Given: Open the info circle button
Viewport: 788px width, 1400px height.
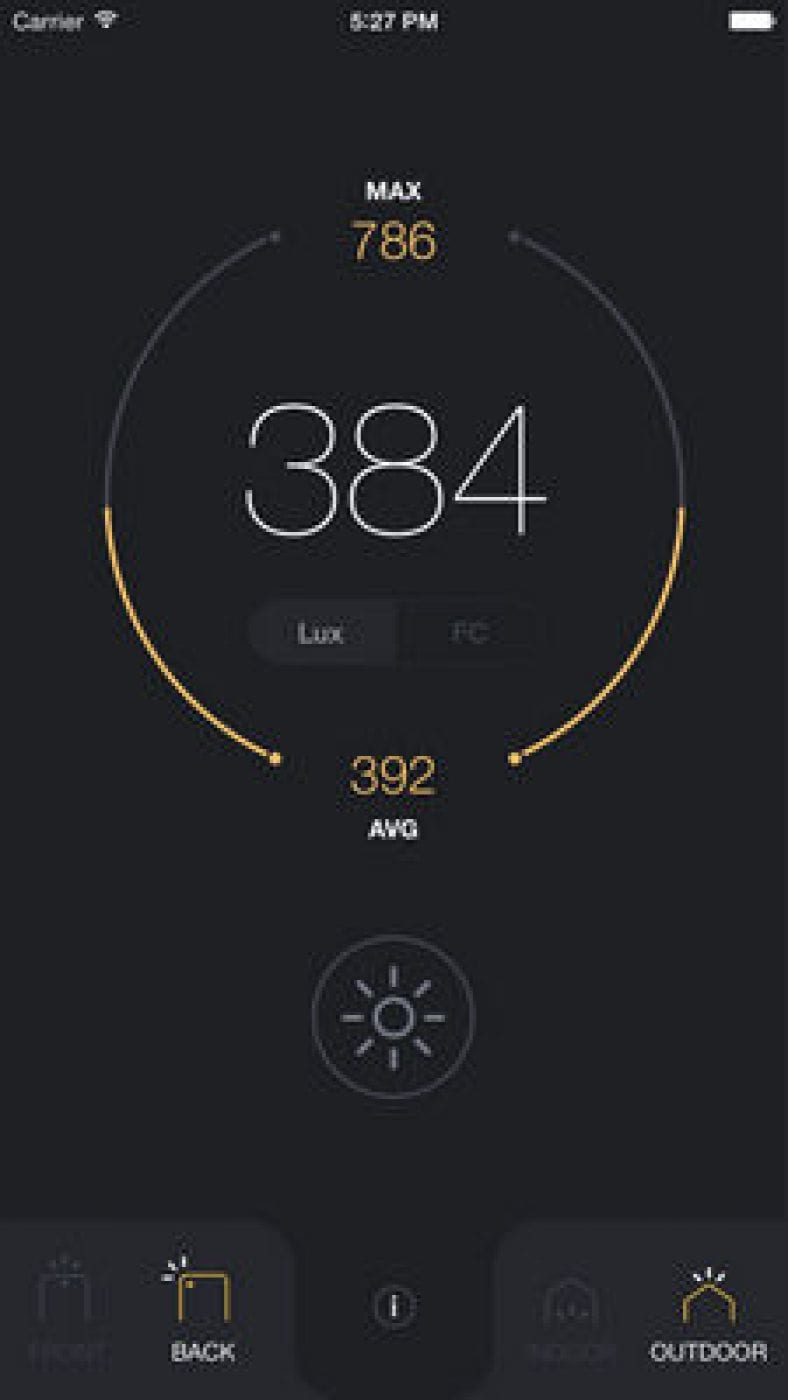Looking at the screenshot, I should click(393, 1303).
